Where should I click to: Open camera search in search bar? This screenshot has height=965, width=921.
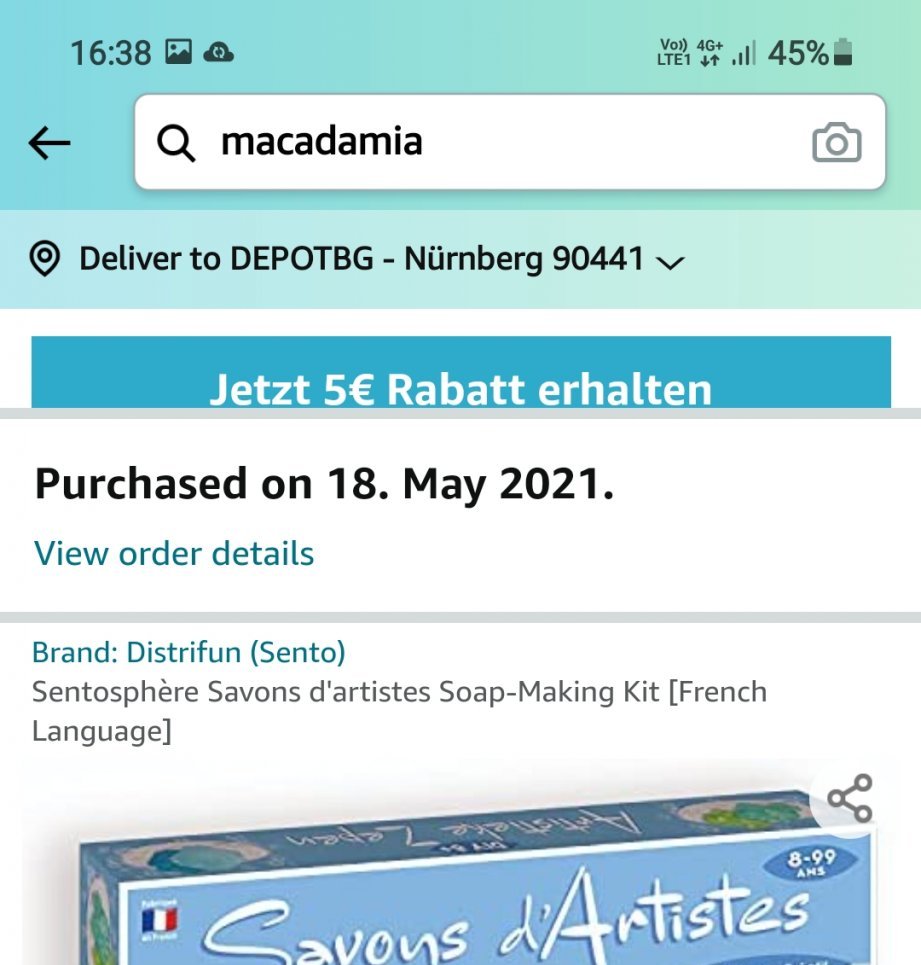[x=836, y=143]
